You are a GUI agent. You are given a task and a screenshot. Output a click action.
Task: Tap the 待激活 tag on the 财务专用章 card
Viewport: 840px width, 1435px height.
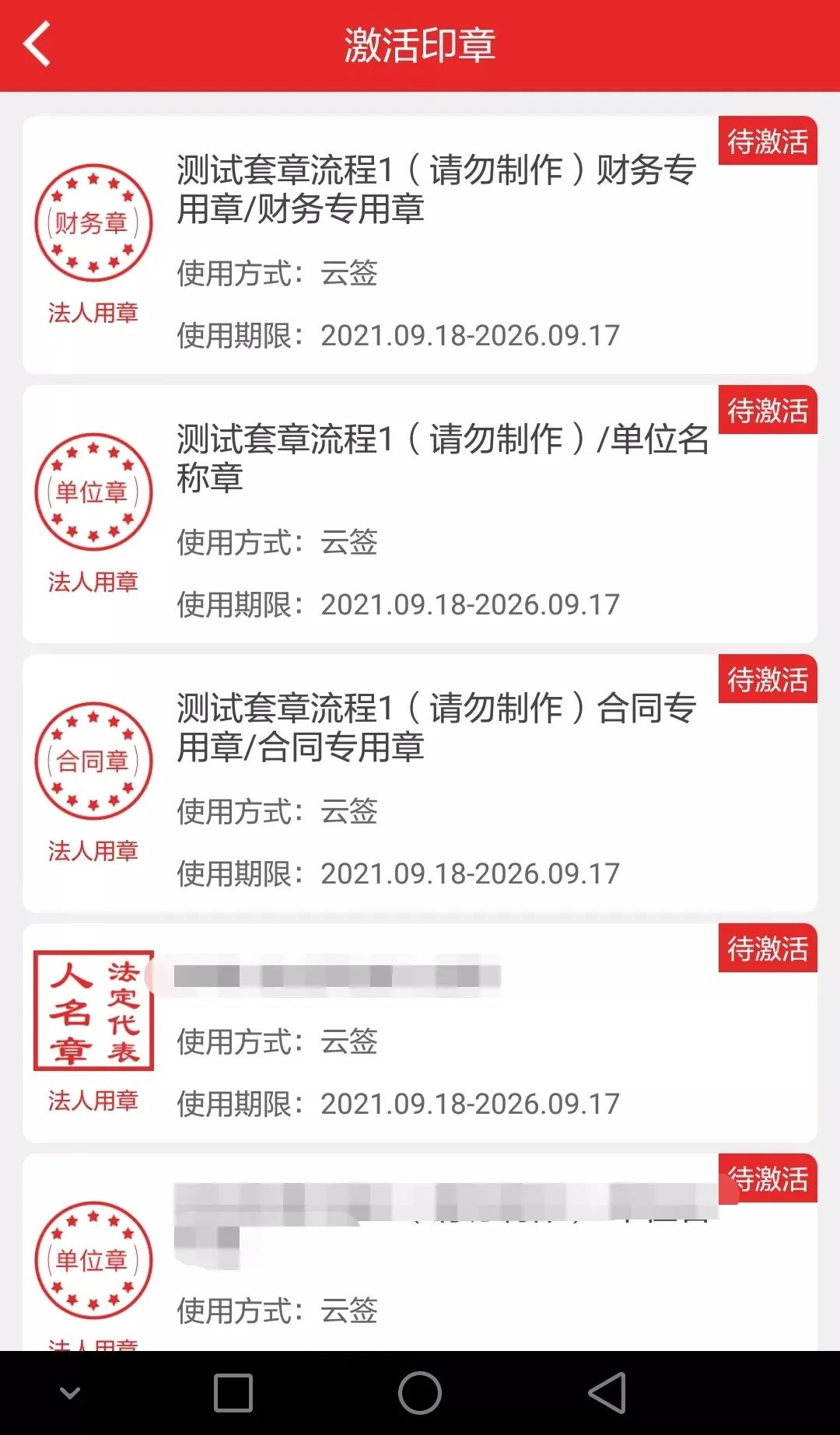(x=768, y=141)
